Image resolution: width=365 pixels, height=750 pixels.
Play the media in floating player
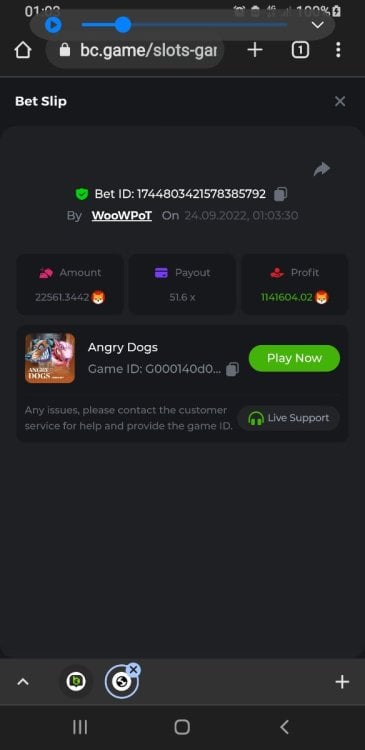coord(53,24)
